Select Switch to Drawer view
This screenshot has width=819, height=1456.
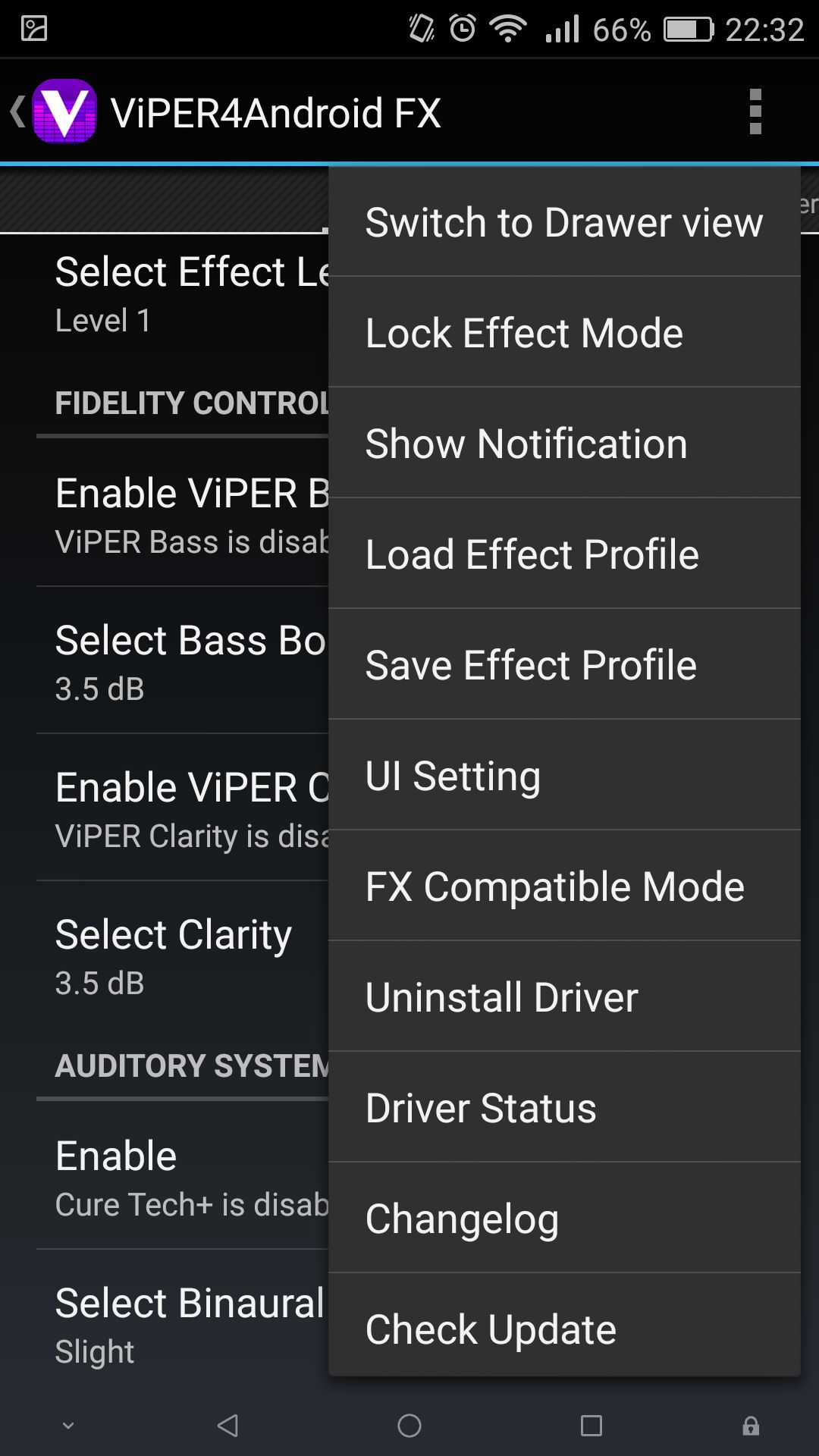click(x=564, y=222)
